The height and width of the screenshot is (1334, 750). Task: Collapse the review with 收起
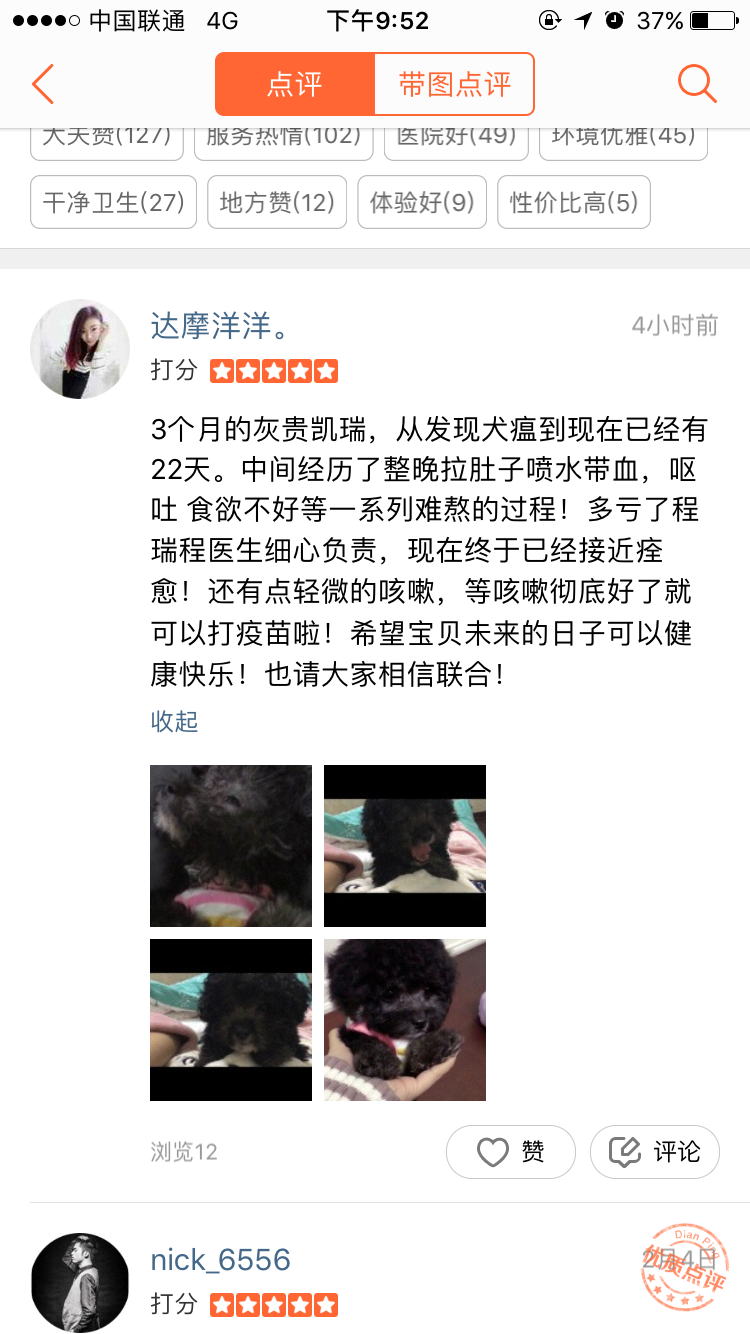click(174, 721)
